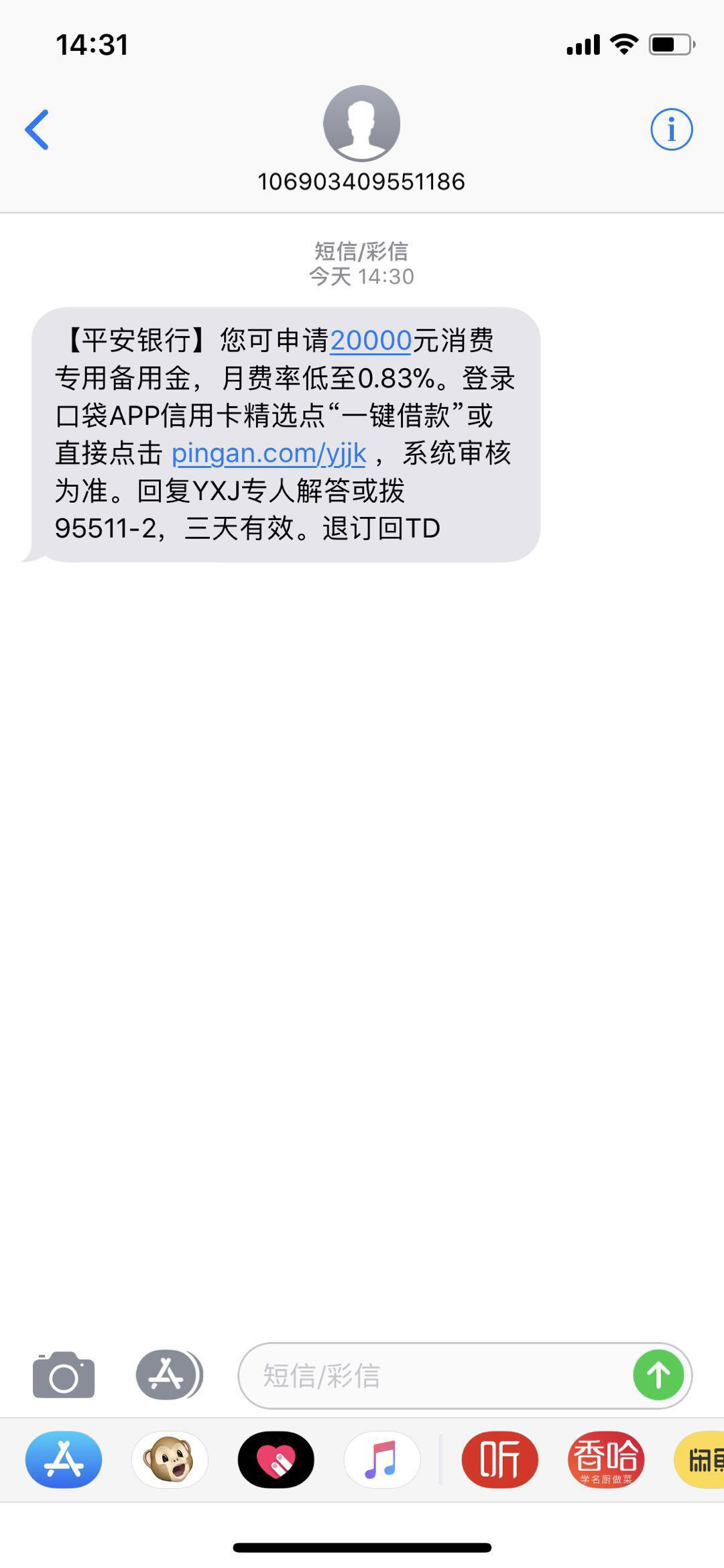Viewport: 724px width, 1568px height.
Task: Tap the green send arrow
Action: point(658,1376)
